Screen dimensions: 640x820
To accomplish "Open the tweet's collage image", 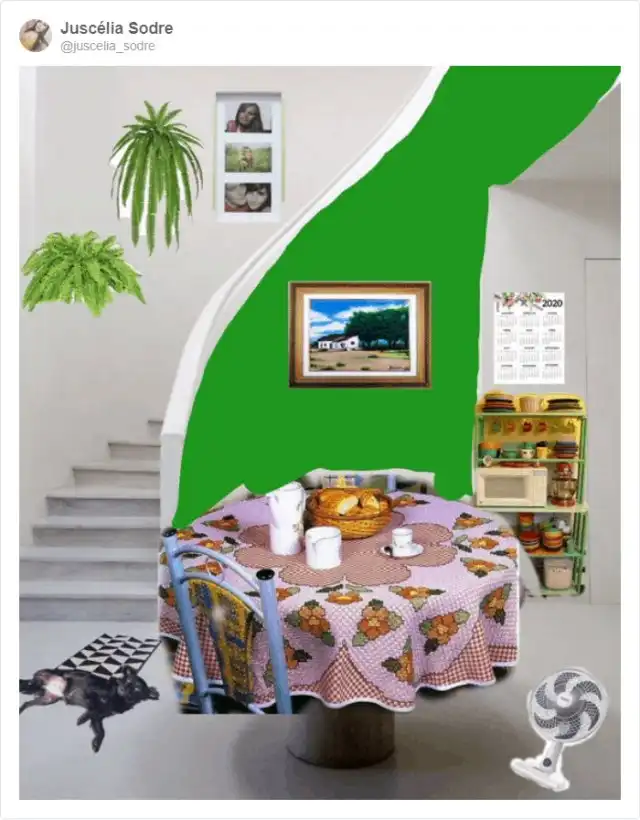I will tap(320, 432).
